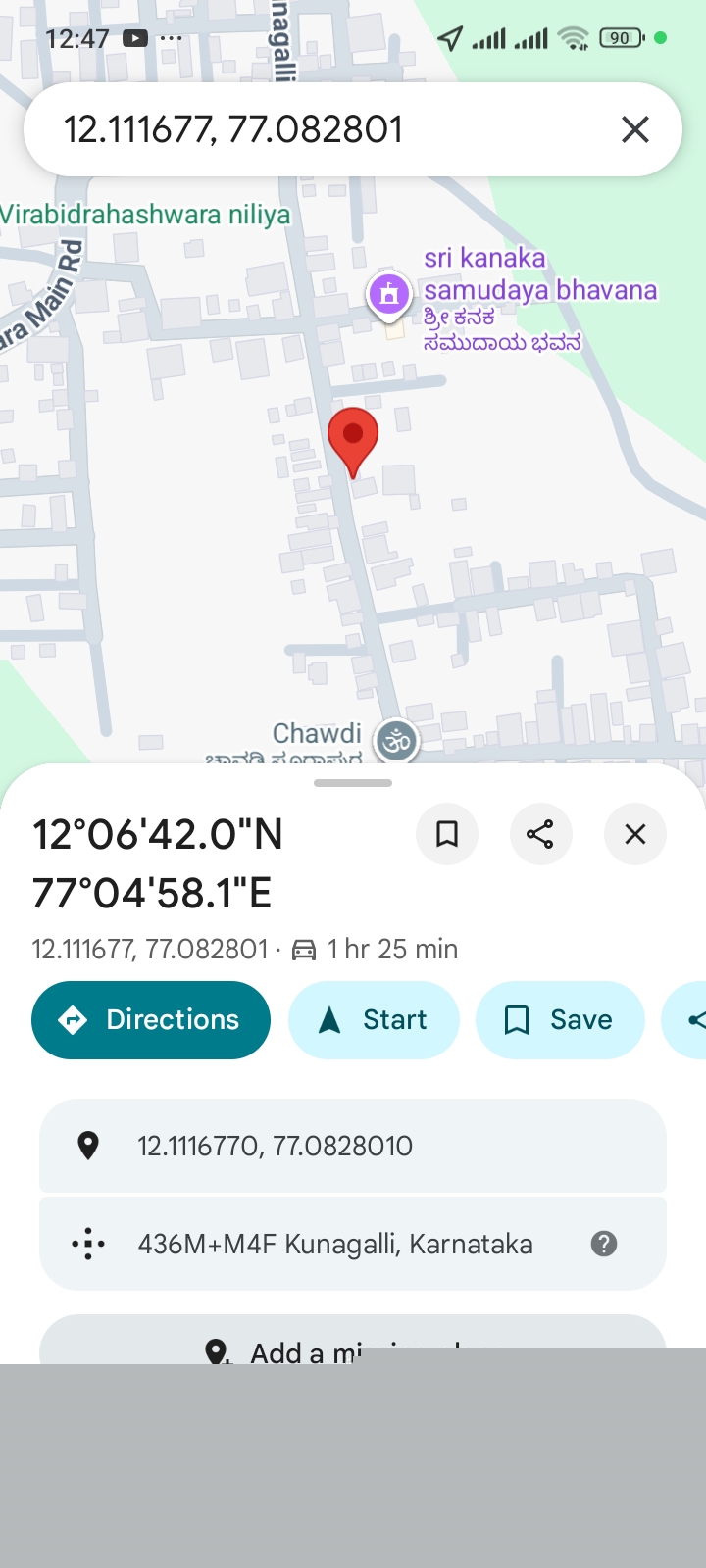Tap the more notifications ellipsis in status bar
The height and width of the screenshot is (1568, 706).
click(171, 39)
